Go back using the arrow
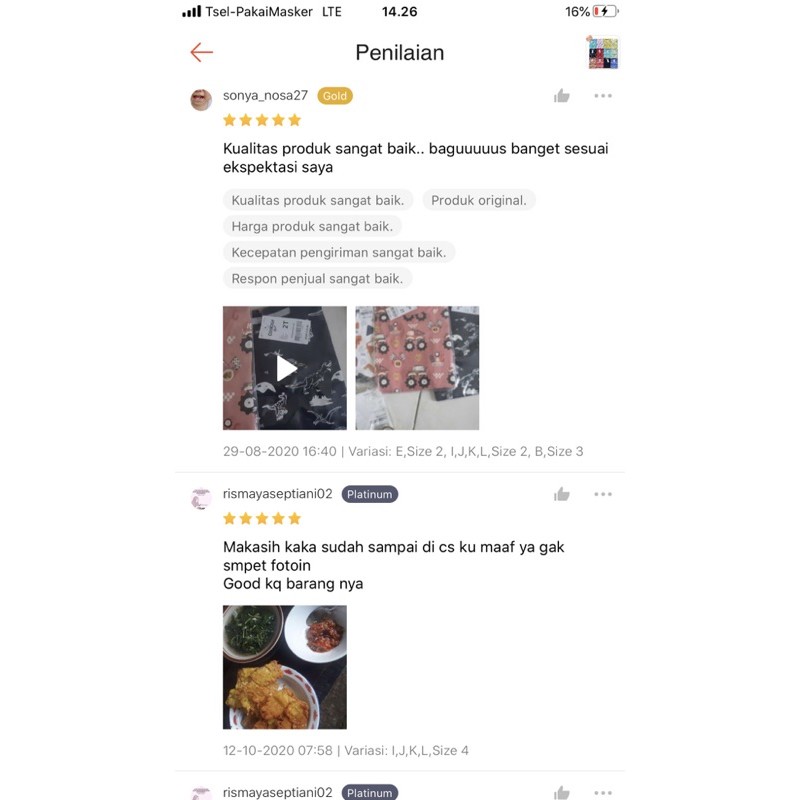Image resolution: width=800 pixels, height=800 pixels. pos(202,53)
